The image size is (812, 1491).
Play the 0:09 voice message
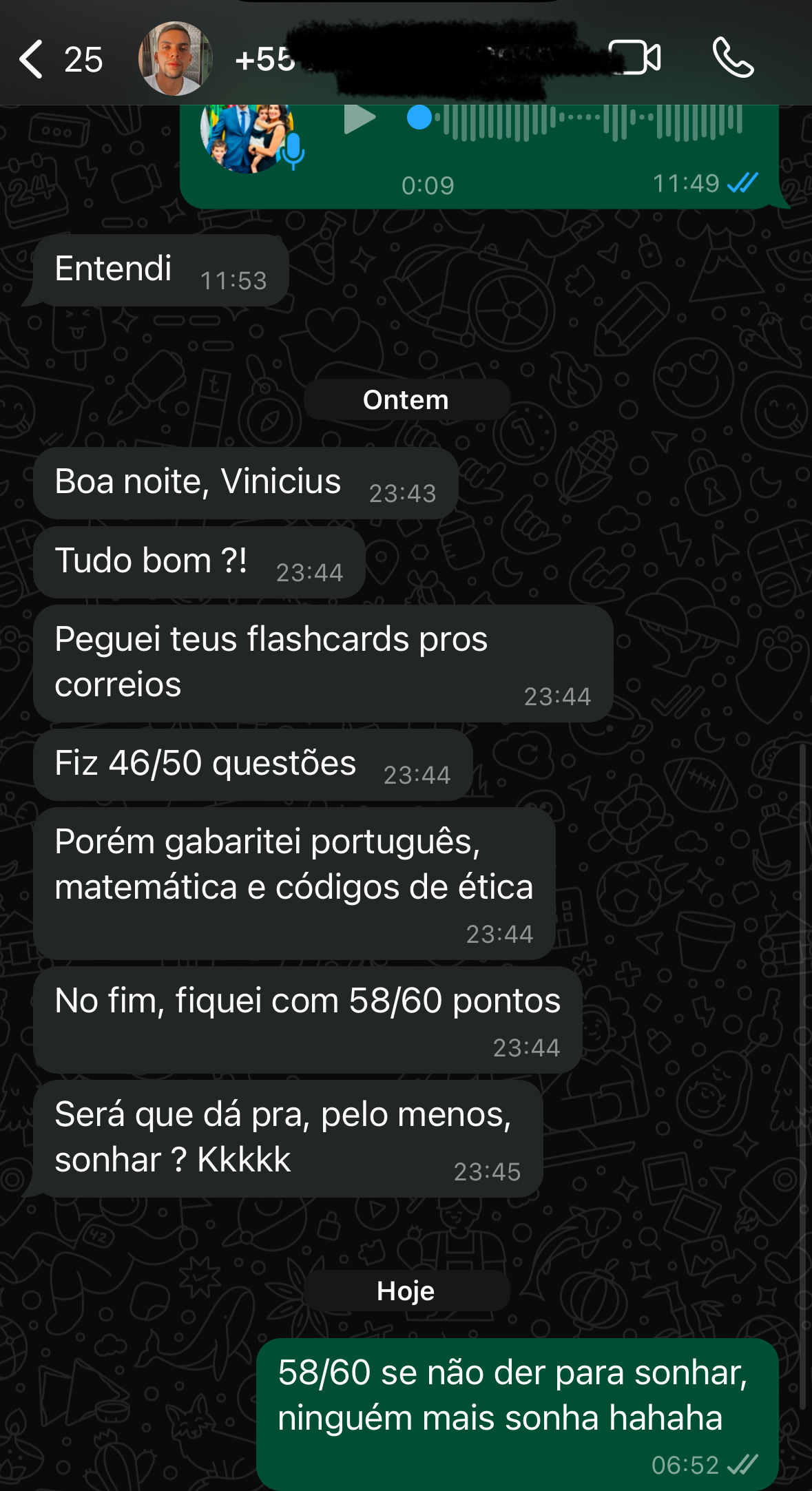pyautogui.click(x=359, y=119)
